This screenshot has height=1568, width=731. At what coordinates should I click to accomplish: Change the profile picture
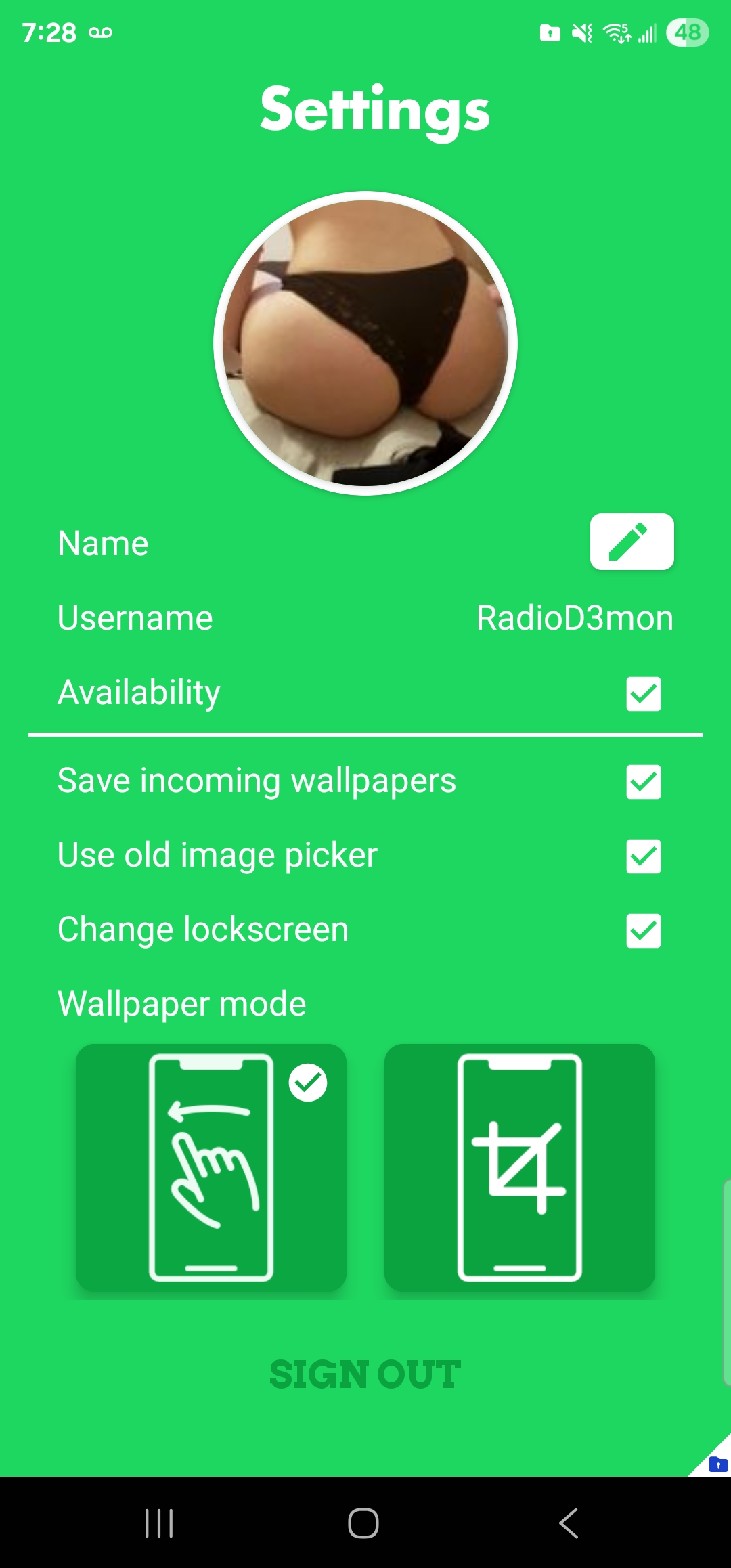click(x=365, y=343)
